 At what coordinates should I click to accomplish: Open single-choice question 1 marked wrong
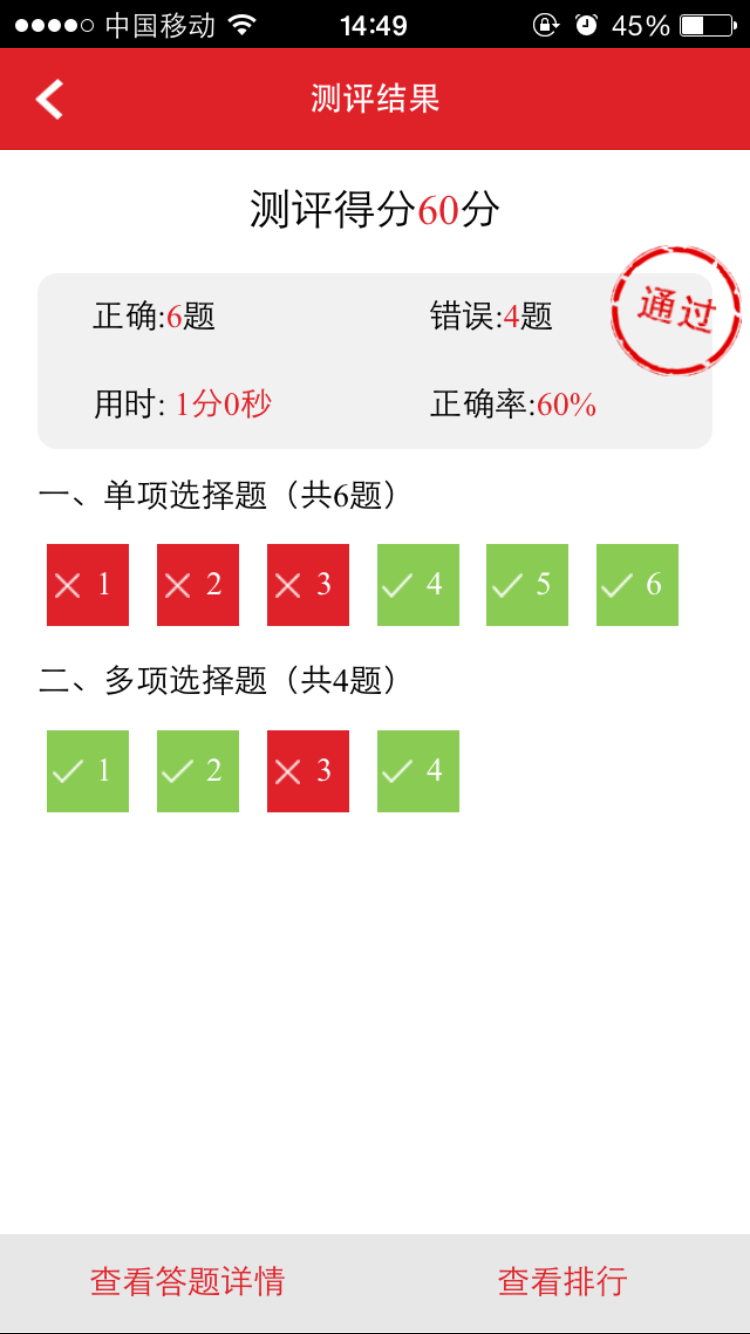click(x=88, y=585)
